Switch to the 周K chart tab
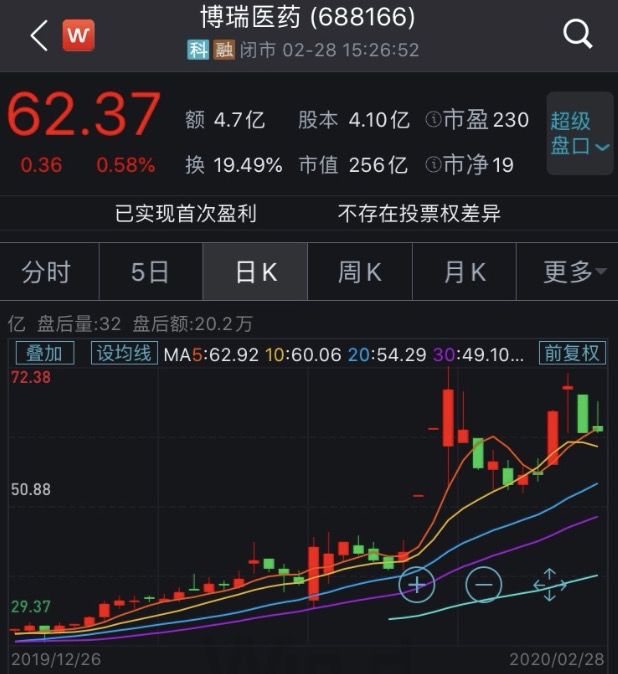The height and width of the screenshot is (674, 618). (360, 271)
